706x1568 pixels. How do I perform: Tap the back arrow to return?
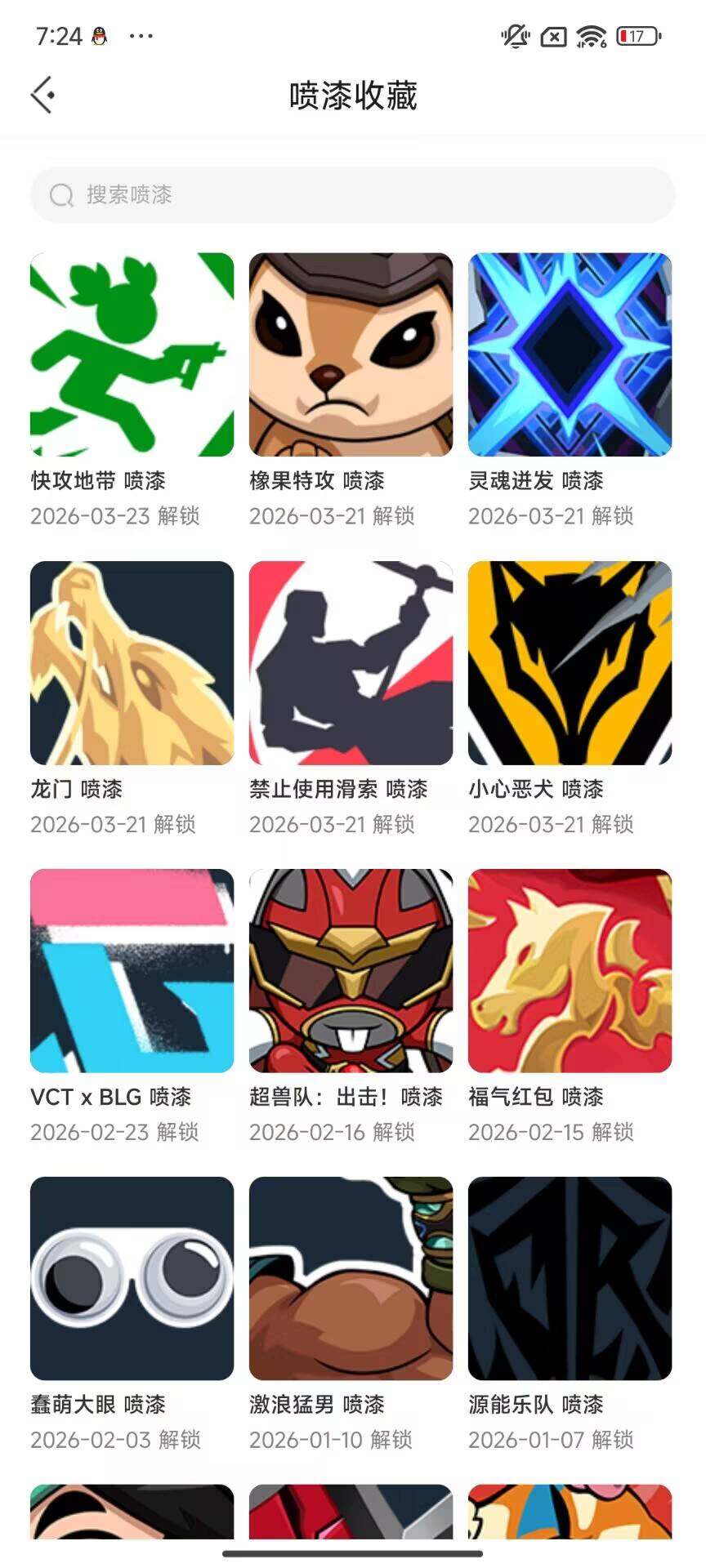point(42,93)
